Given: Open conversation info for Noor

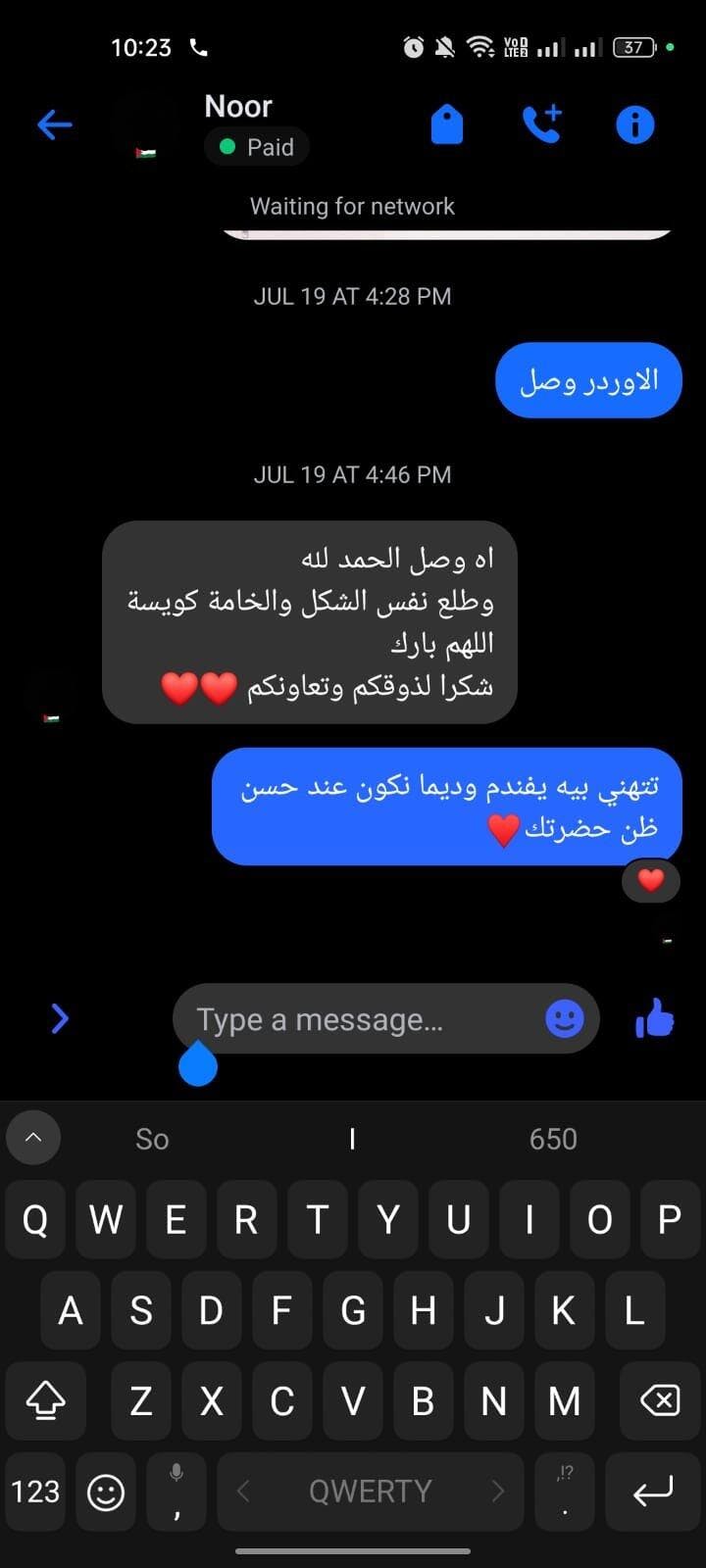Looking at the screenshot, I should coord(634,124).
